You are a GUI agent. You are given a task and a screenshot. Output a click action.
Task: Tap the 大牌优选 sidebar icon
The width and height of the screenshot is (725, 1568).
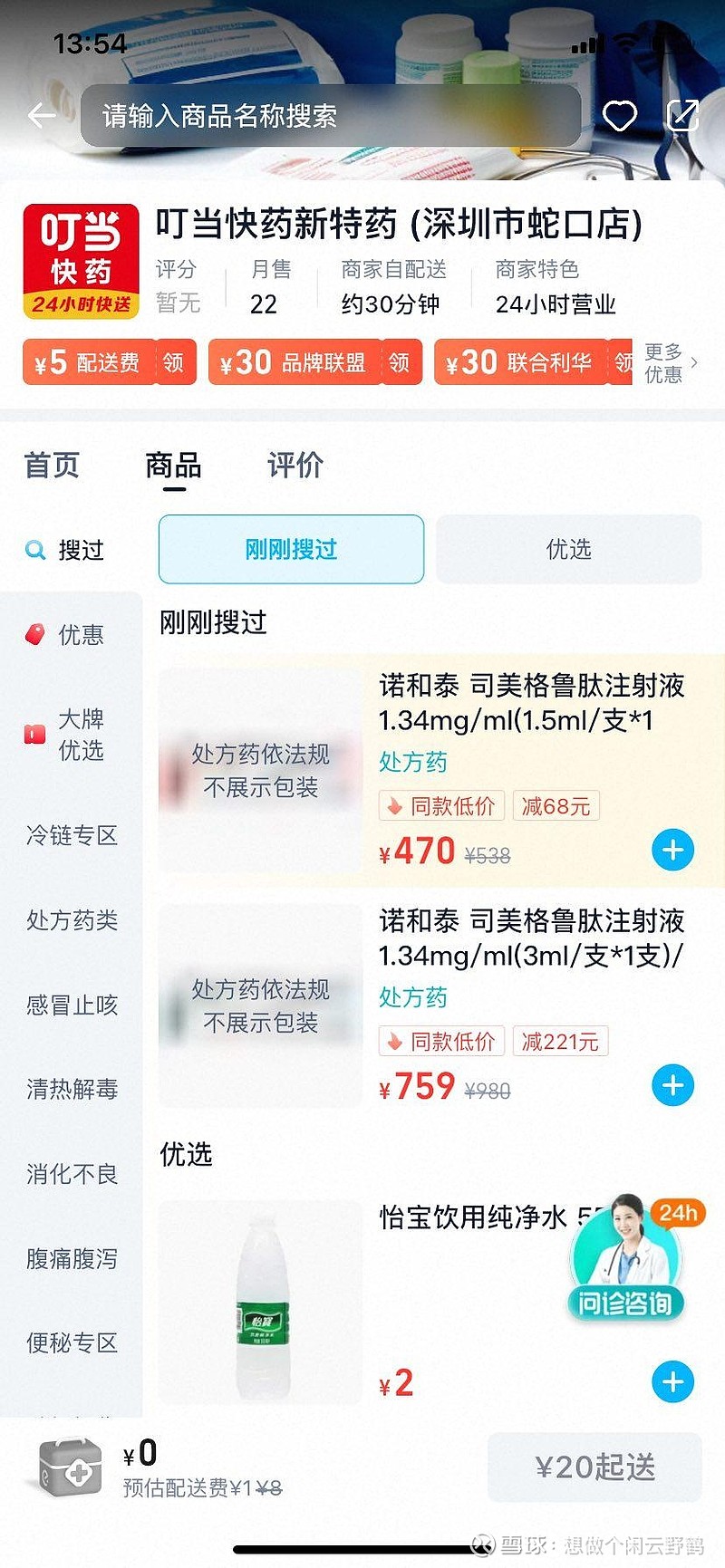(34, 734)
